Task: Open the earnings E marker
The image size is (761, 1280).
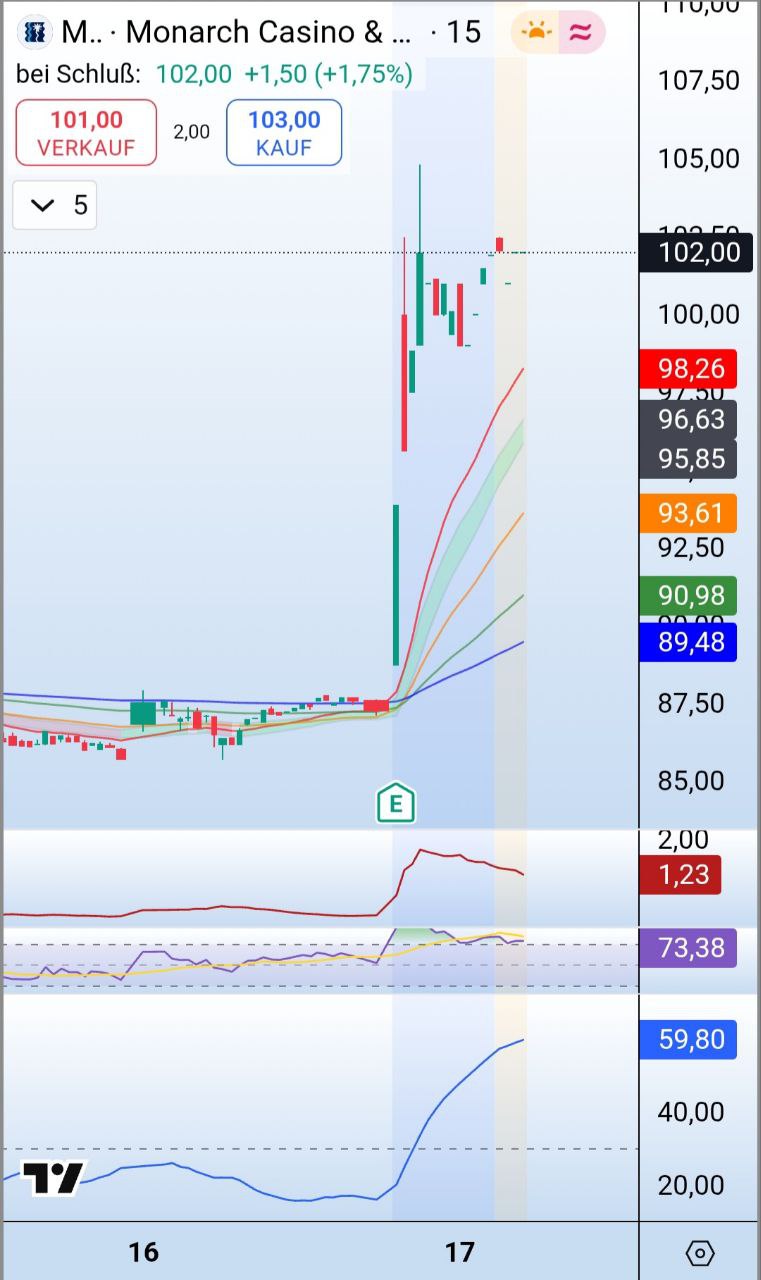Action: coord(396,803)
